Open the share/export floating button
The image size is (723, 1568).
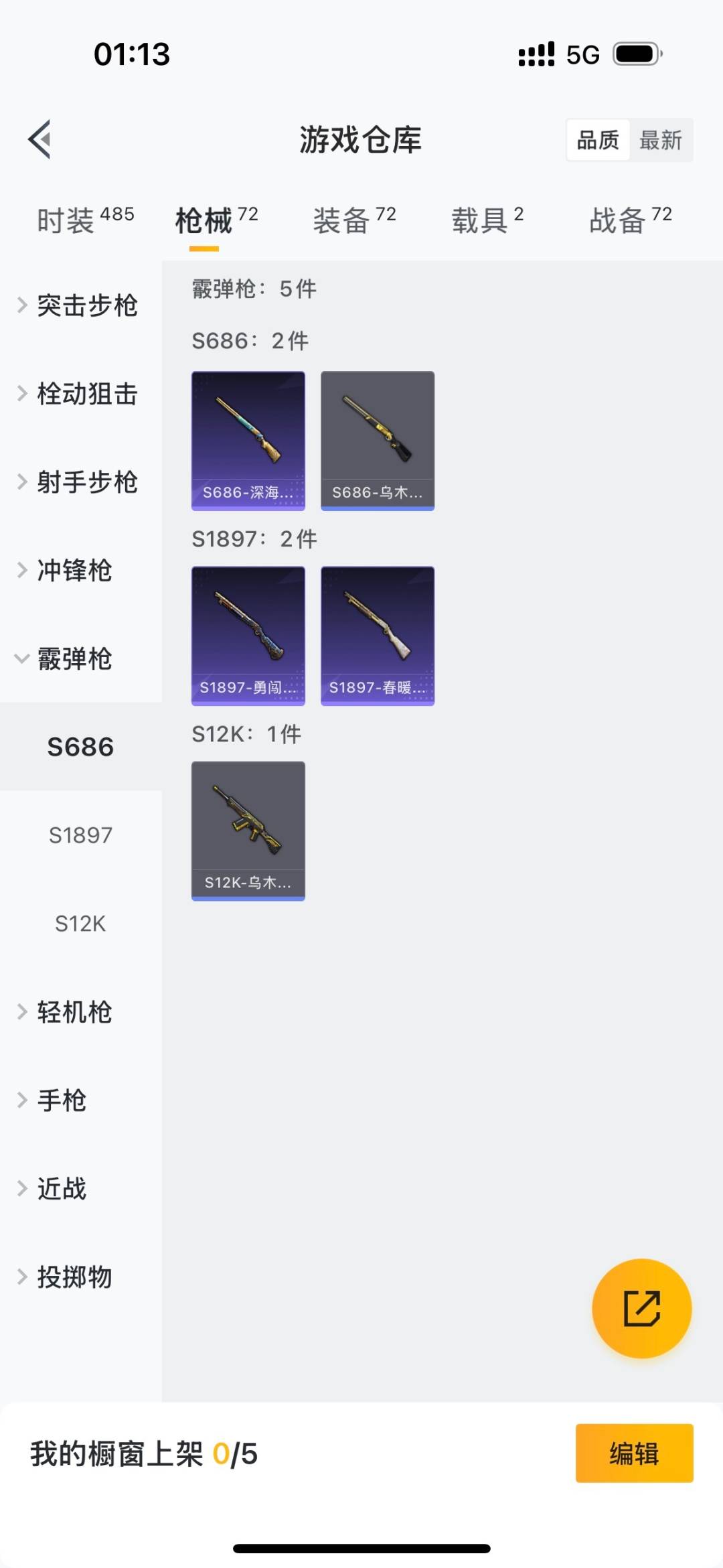(641, 1309)
